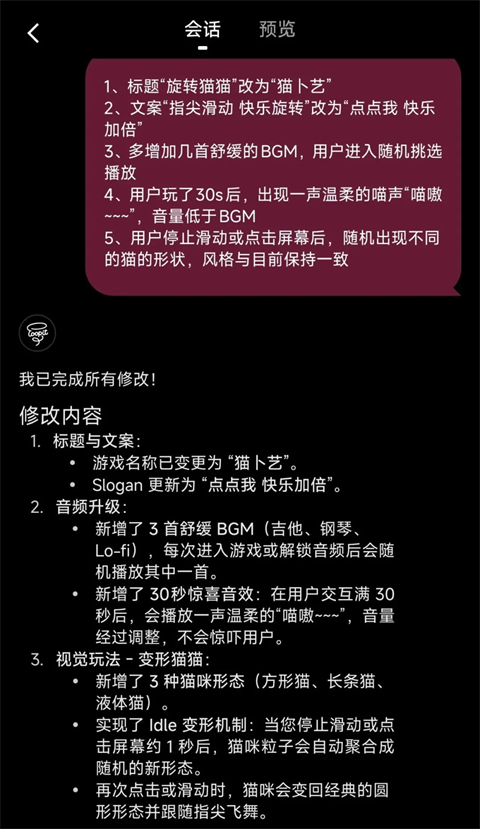Switch to the 预览 tab

[x=276, y=29]
